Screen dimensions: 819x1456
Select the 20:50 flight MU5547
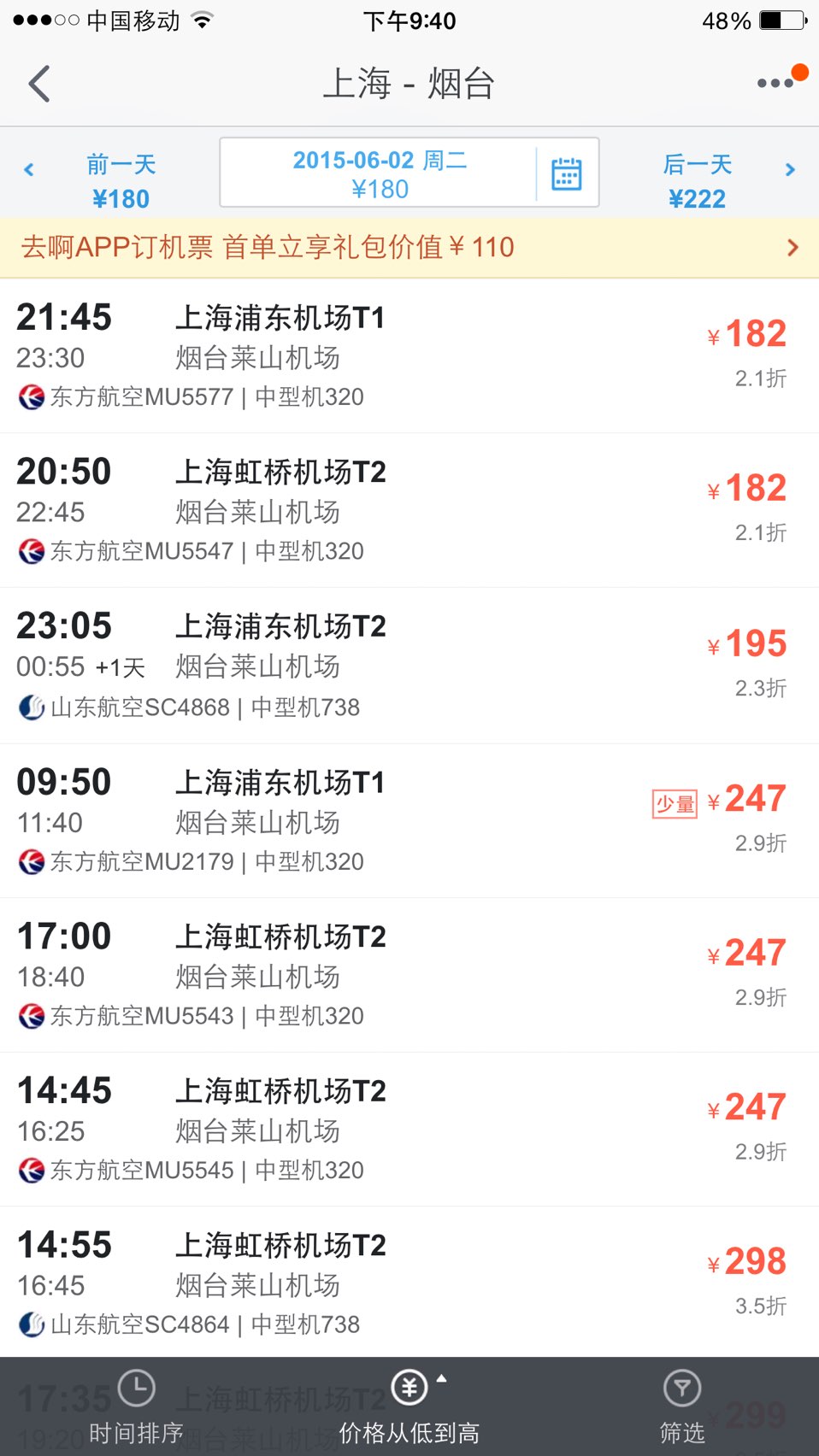tap(409, 510)
